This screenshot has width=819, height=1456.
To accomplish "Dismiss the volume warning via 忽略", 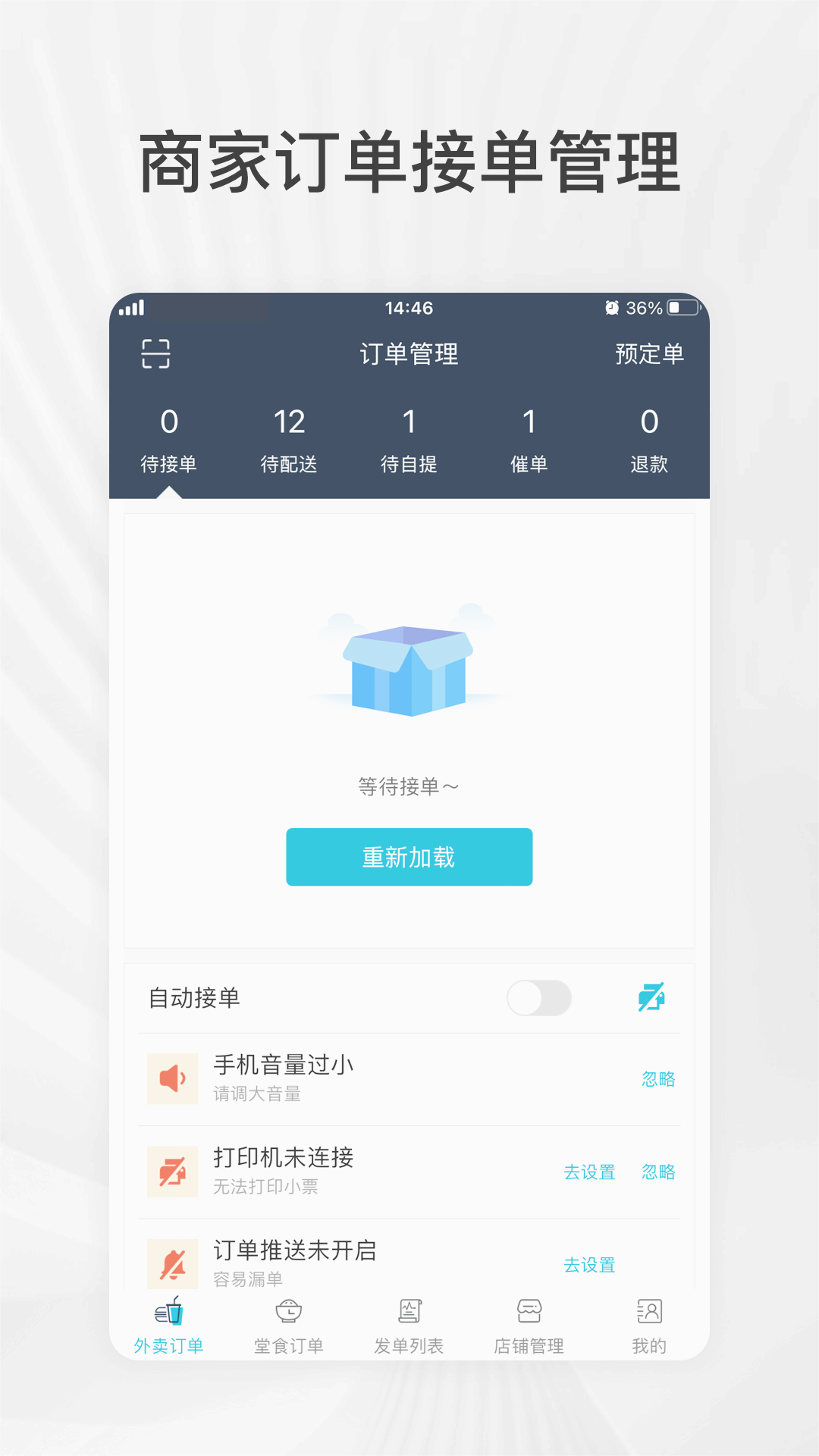I will coord(658,1078).
